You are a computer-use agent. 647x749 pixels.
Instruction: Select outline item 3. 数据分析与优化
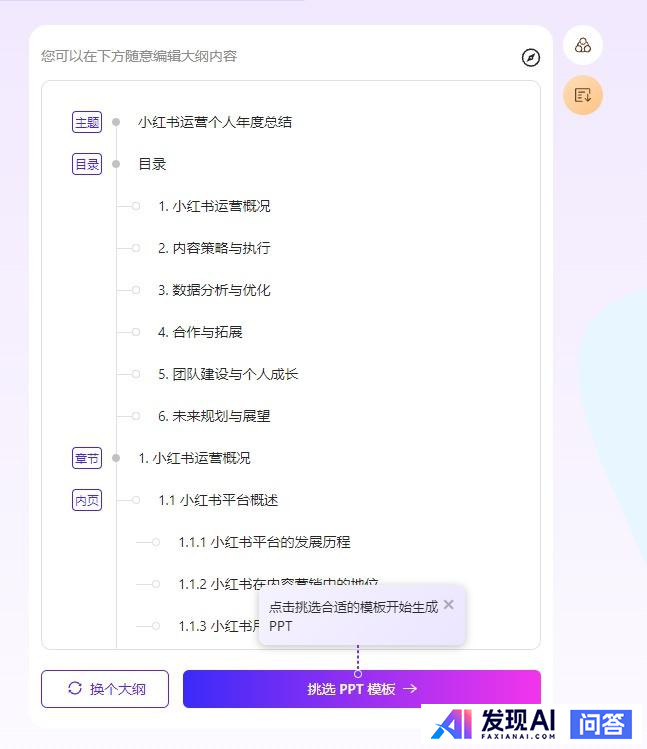click(x=214, y=290)
